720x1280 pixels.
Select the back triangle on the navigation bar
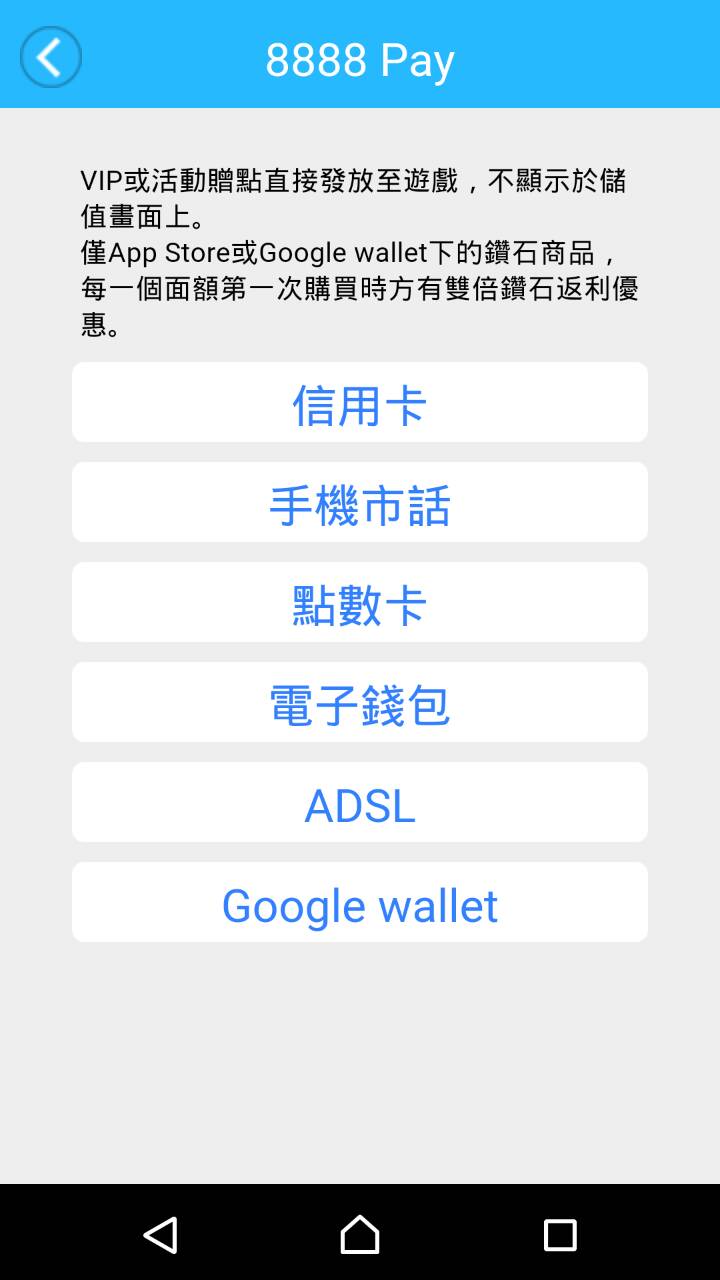[x=160, y=1237]
